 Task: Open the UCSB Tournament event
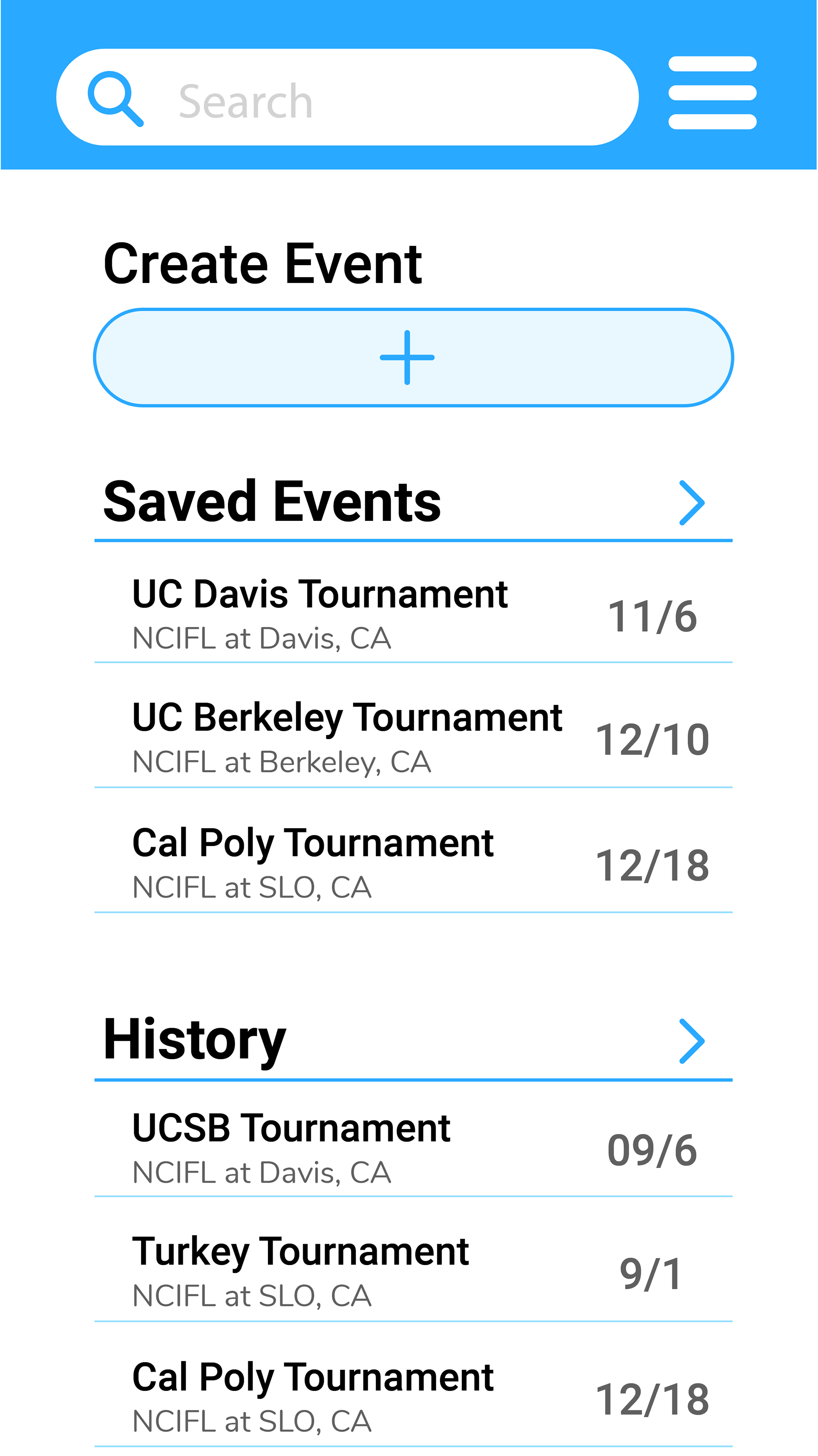413,1149
